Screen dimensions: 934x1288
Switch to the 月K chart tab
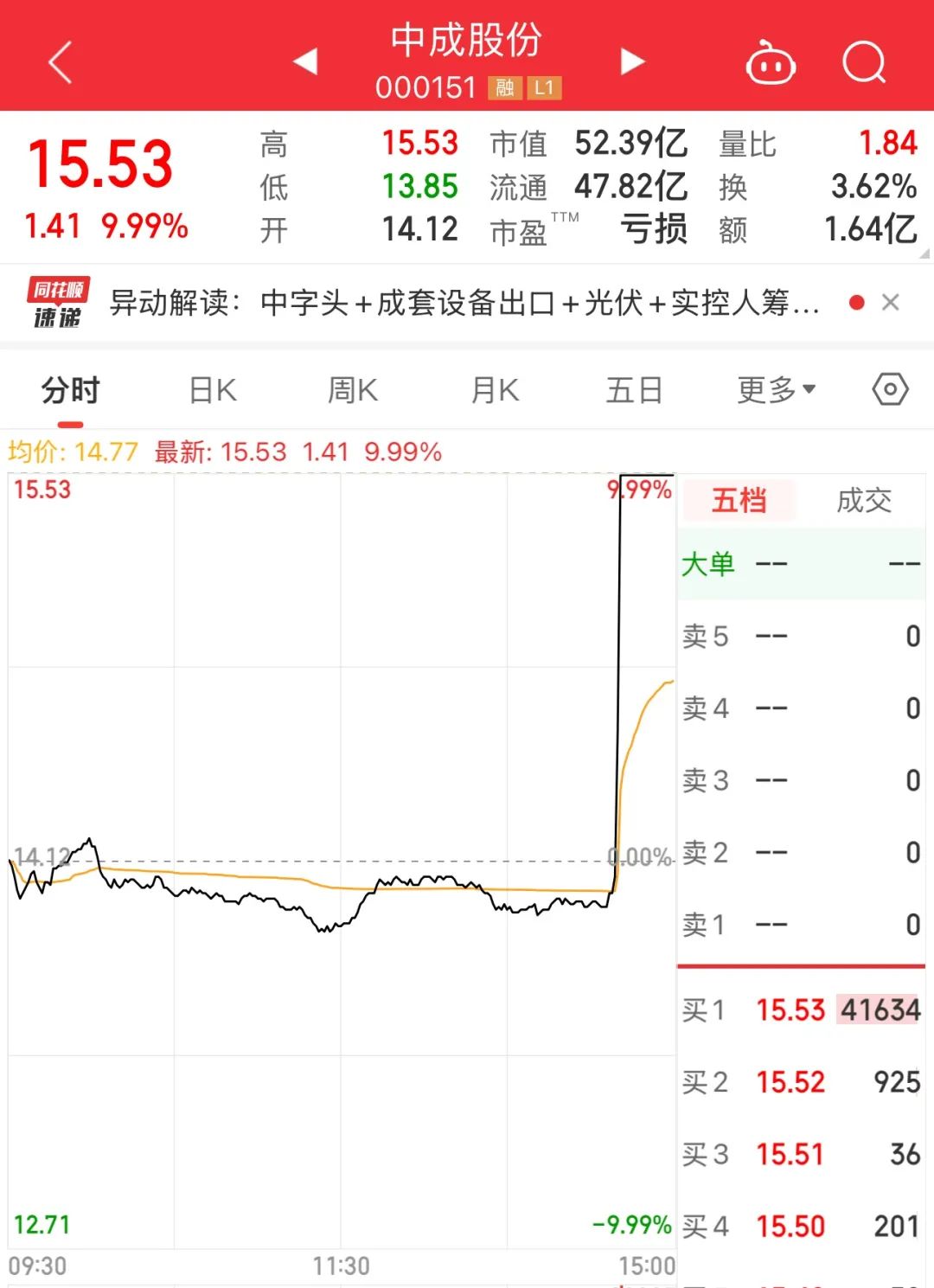point(495,391)
